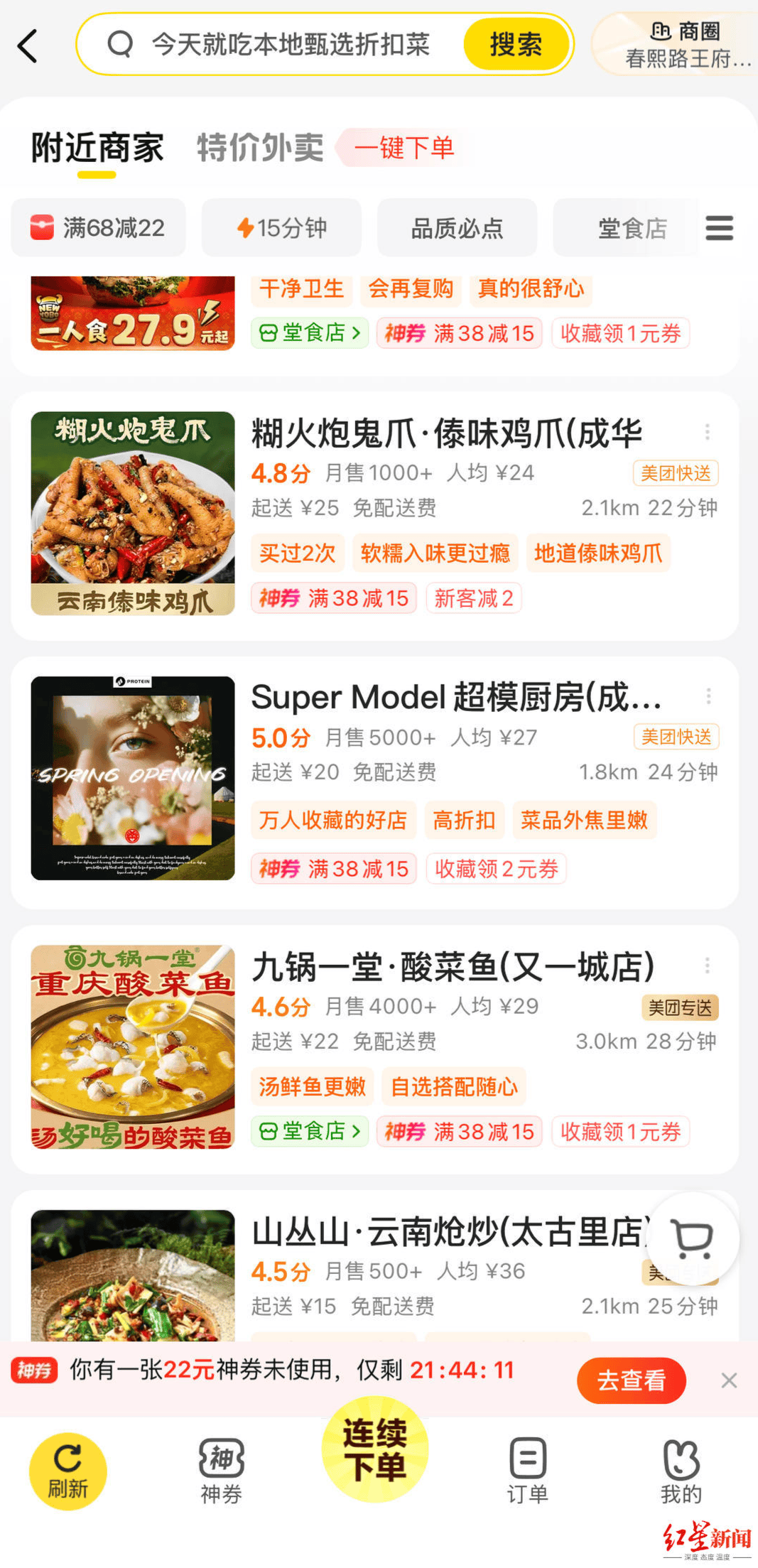Image resolution: width=758 pixels, height=1568 pixels.
Task: Open the 糊火炮鬼爪·傣味鸡爪 store card
Action: click(x=374, y=516)
